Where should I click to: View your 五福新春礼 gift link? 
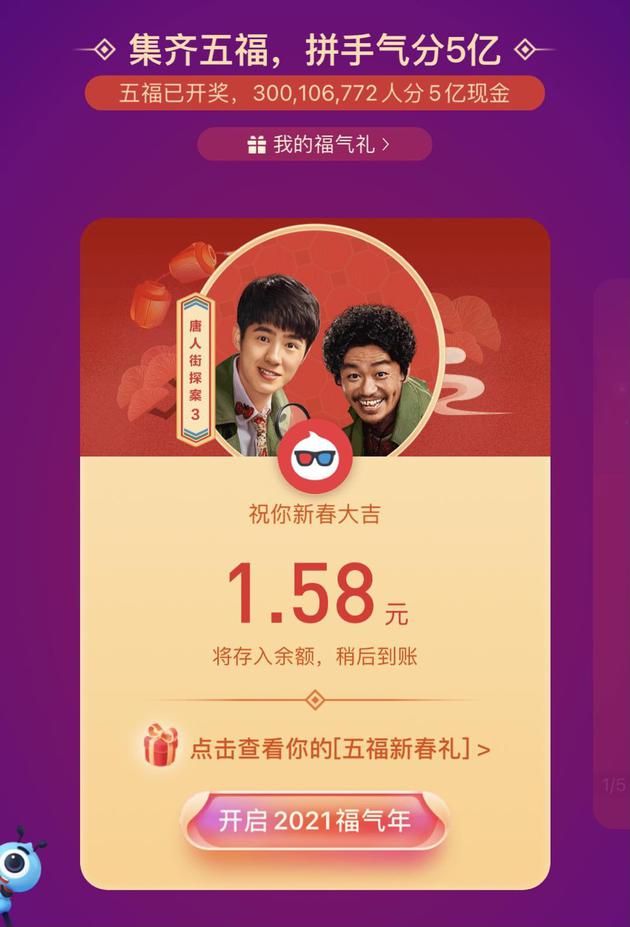[318, 748]
